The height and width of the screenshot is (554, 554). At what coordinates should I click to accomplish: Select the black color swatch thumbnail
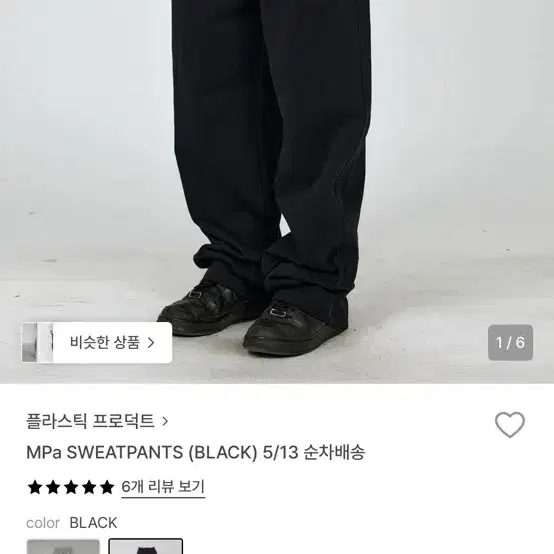point(146,546)
